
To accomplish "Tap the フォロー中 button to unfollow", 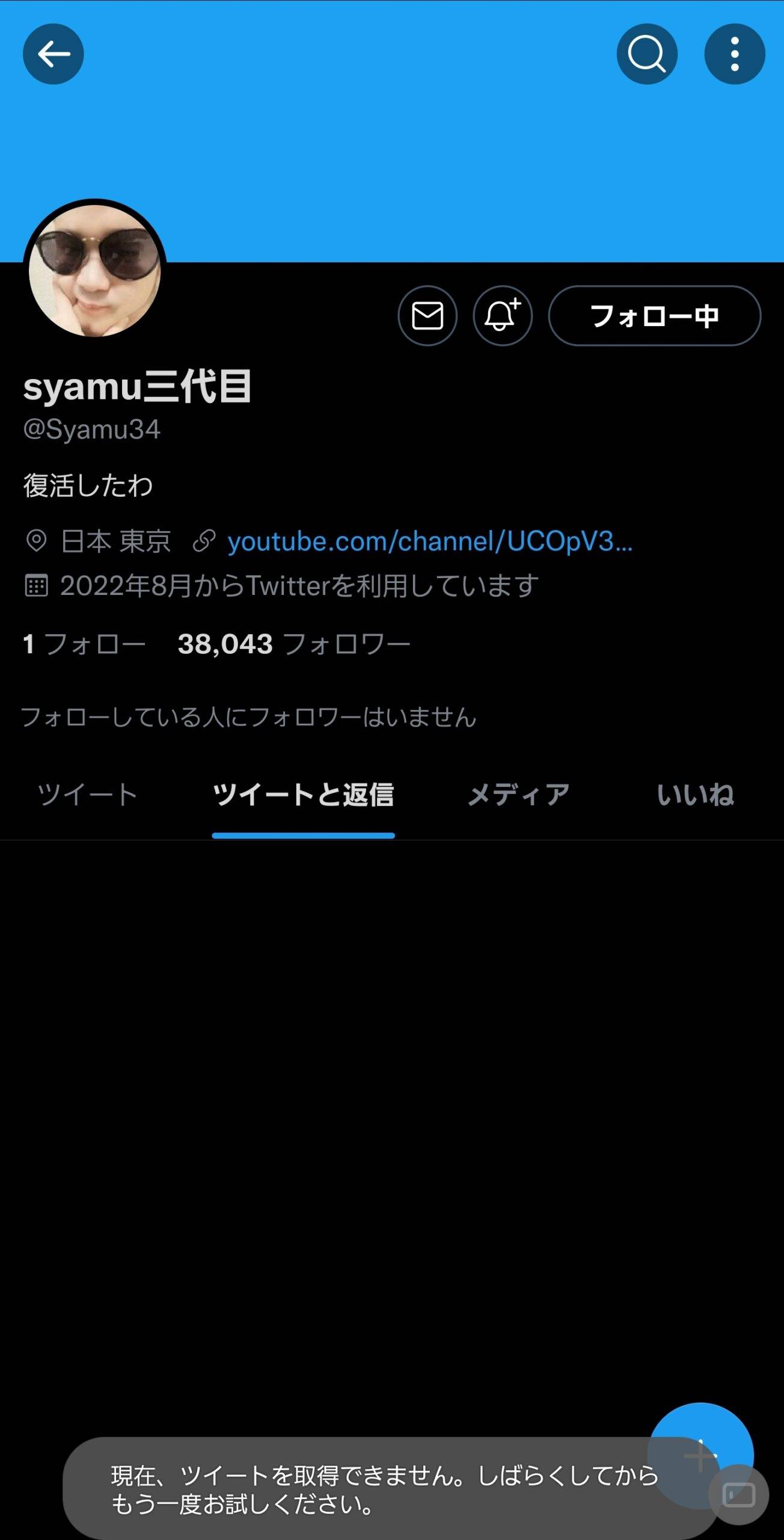I will pyautogui.click(x=654, y=316).
